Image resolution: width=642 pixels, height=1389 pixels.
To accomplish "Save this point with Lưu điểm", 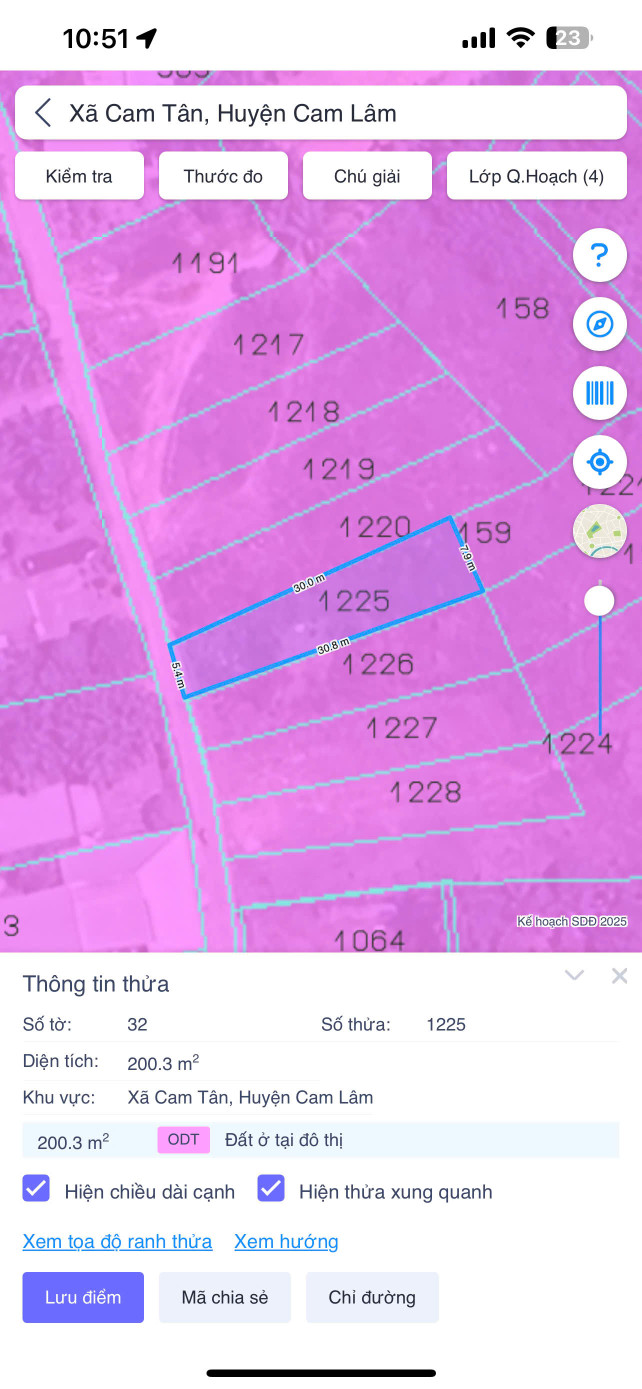I will tap(83, 1297).
